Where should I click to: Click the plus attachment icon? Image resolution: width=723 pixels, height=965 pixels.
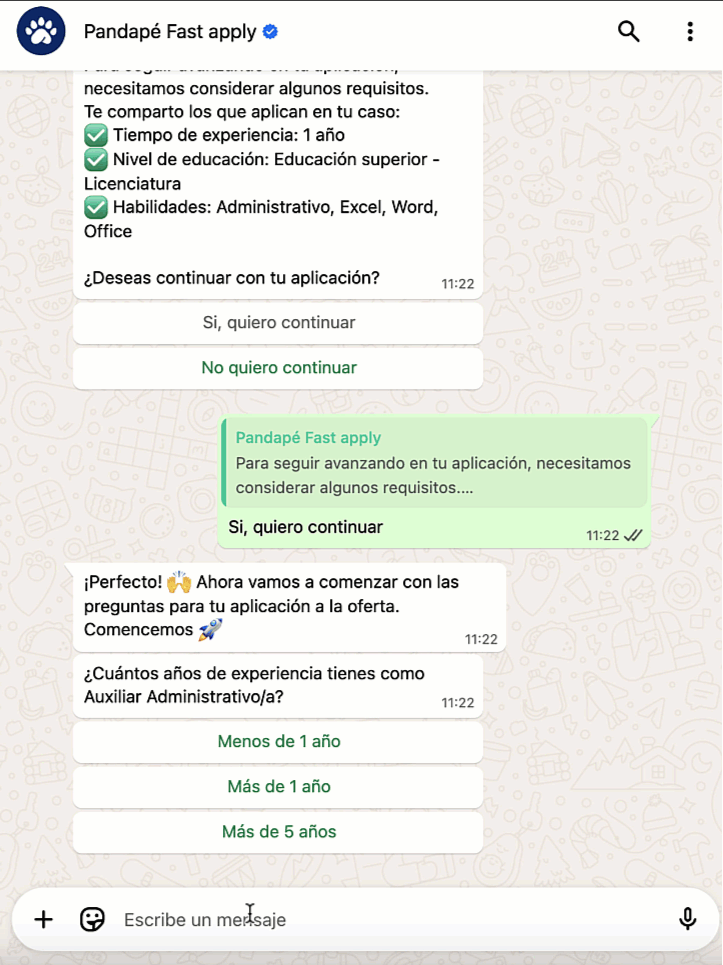pyautogui.click(x=43, y=918)
